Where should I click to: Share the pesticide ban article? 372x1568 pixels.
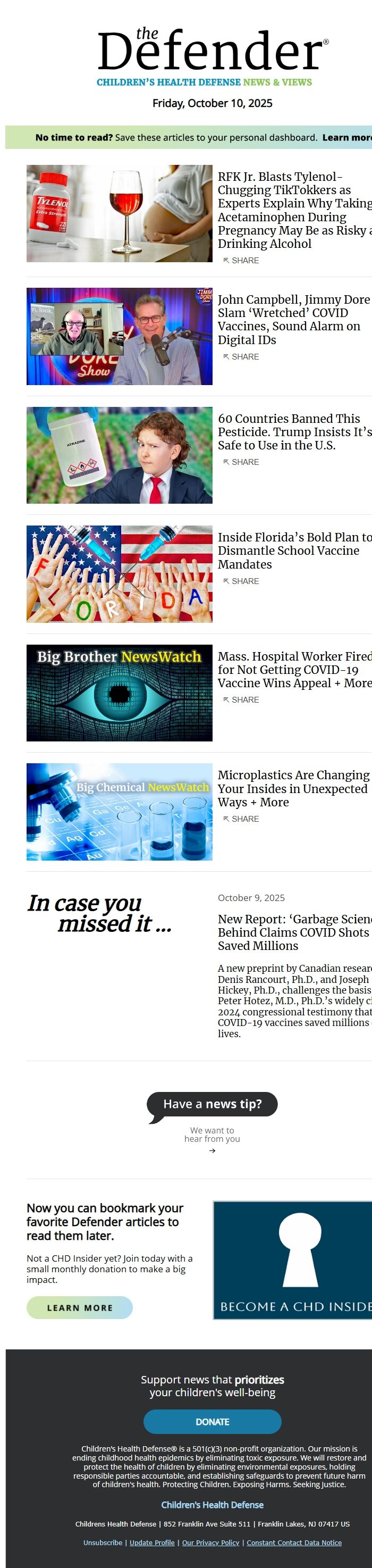click(241, 462)
